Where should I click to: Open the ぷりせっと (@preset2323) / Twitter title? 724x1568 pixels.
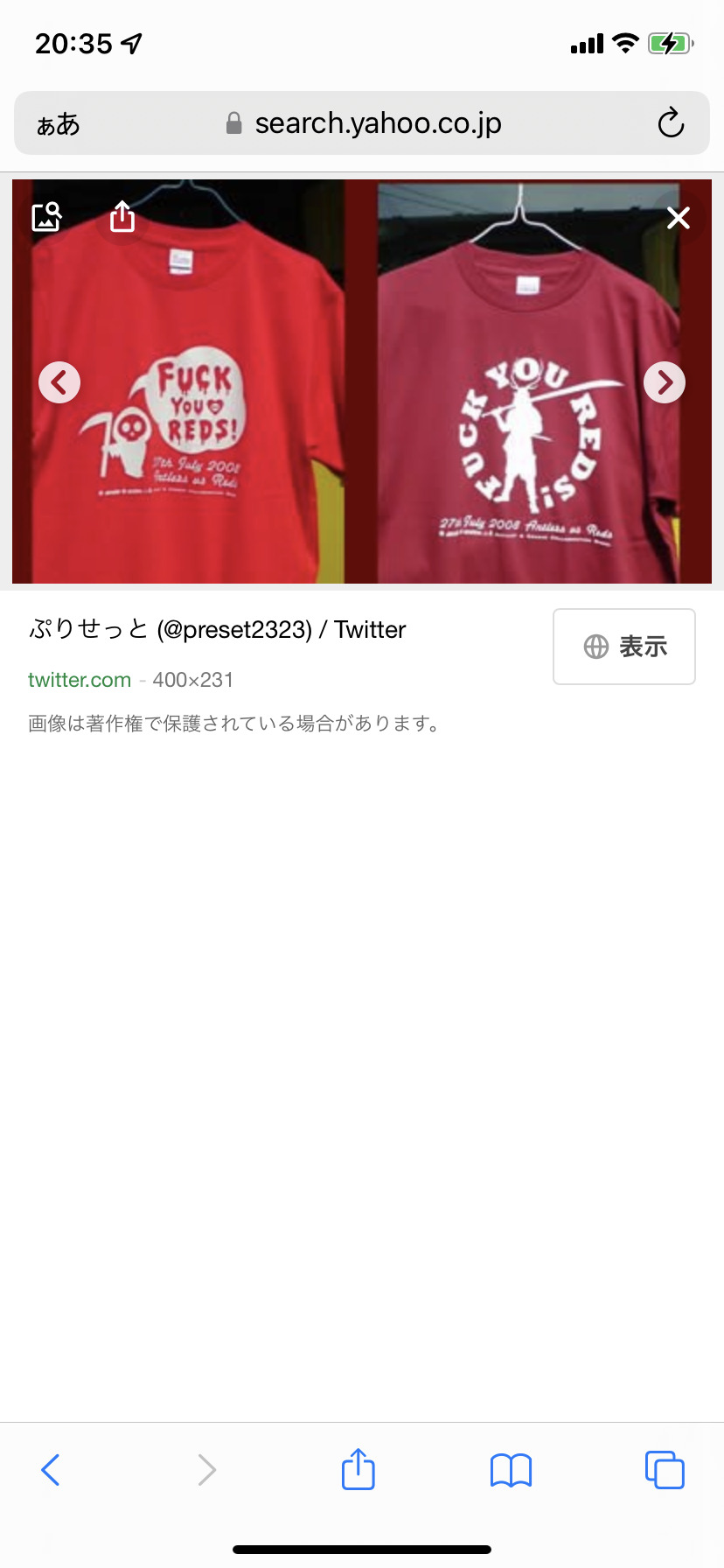coord(218,629)
